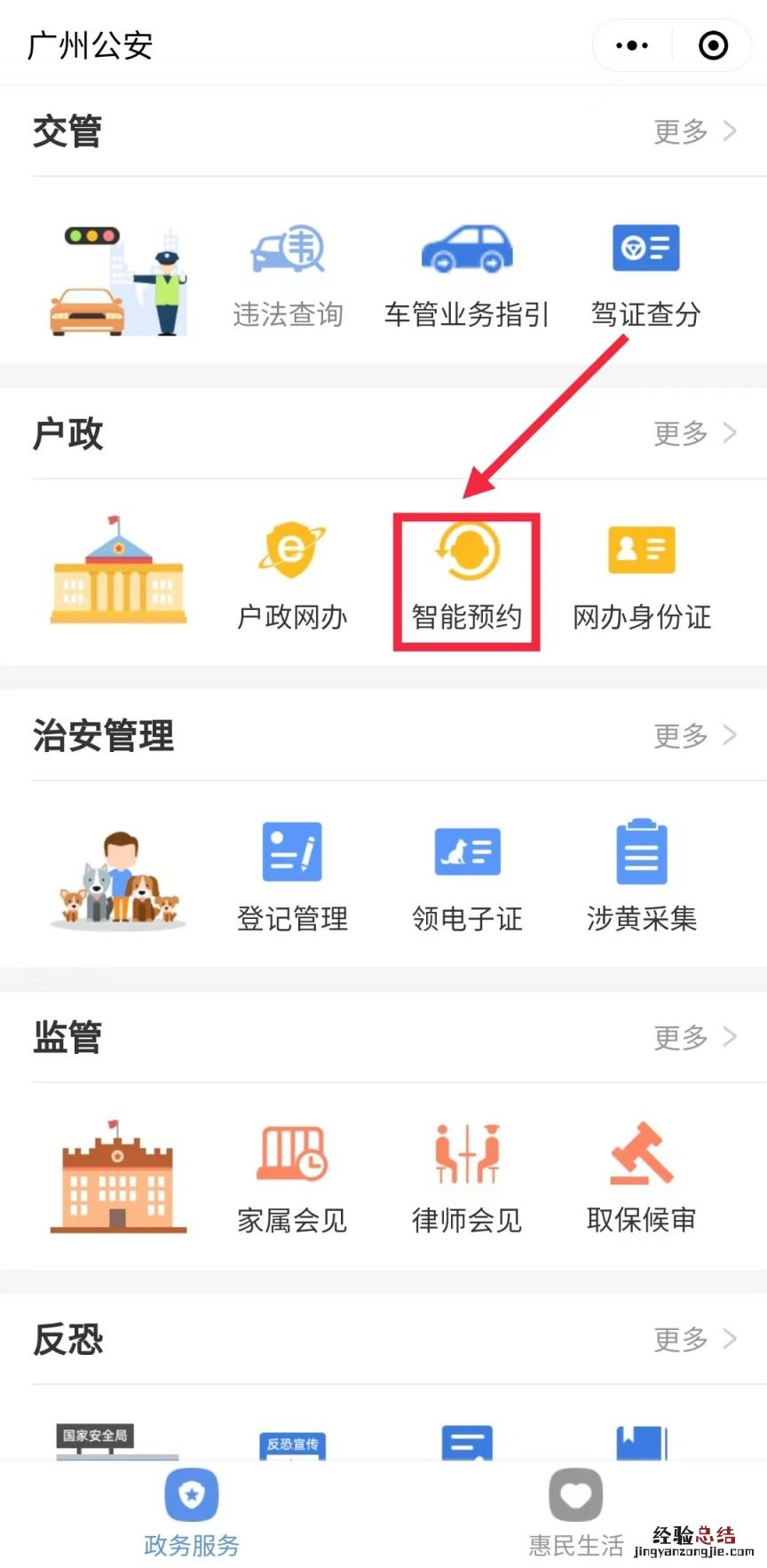Tap 领电子证

pos(467,879)
